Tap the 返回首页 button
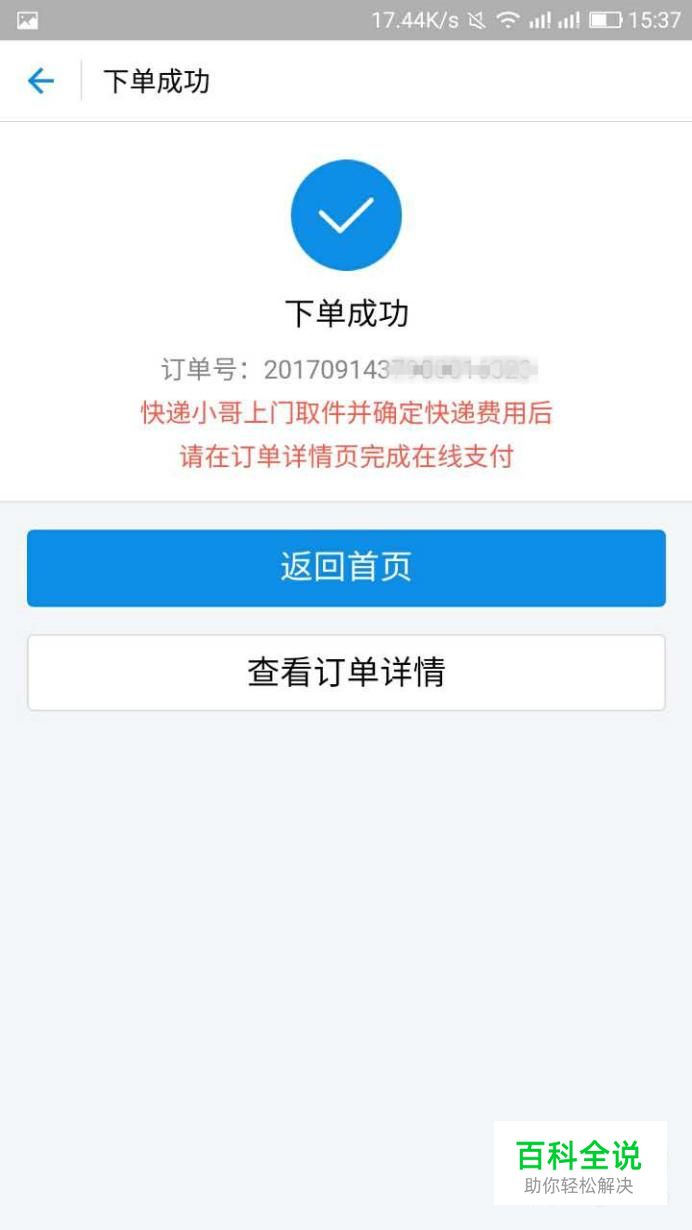The height and width of the screenshot is (1230, 692). (346, 568)
